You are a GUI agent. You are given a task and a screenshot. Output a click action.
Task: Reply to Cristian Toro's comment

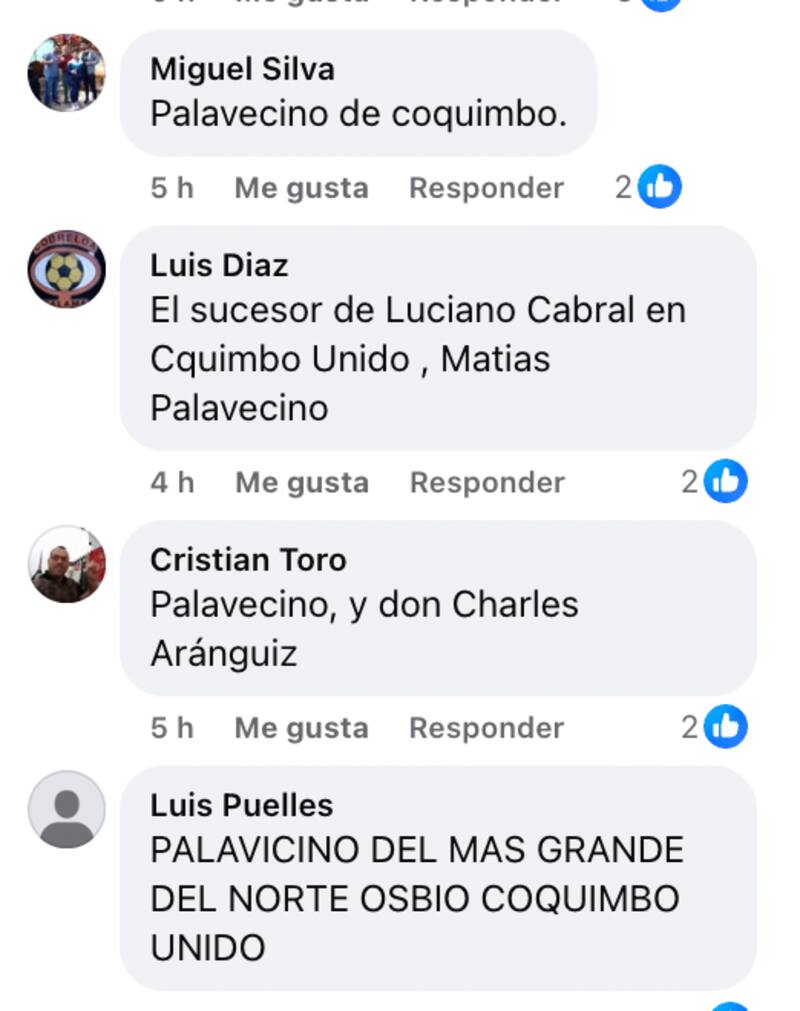point(486,727)
